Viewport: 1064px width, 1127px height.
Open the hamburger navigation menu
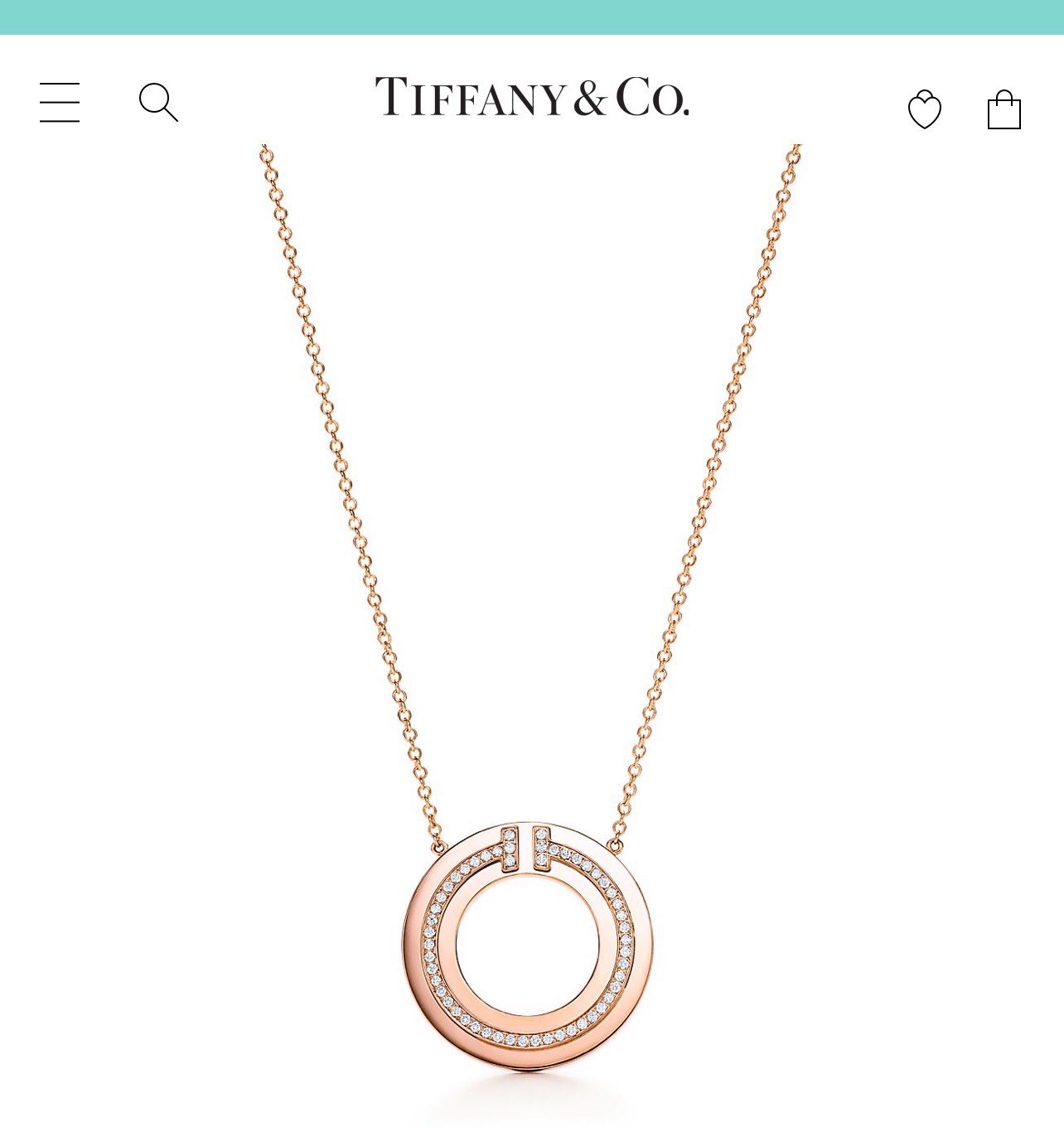(x=60, y=103)
